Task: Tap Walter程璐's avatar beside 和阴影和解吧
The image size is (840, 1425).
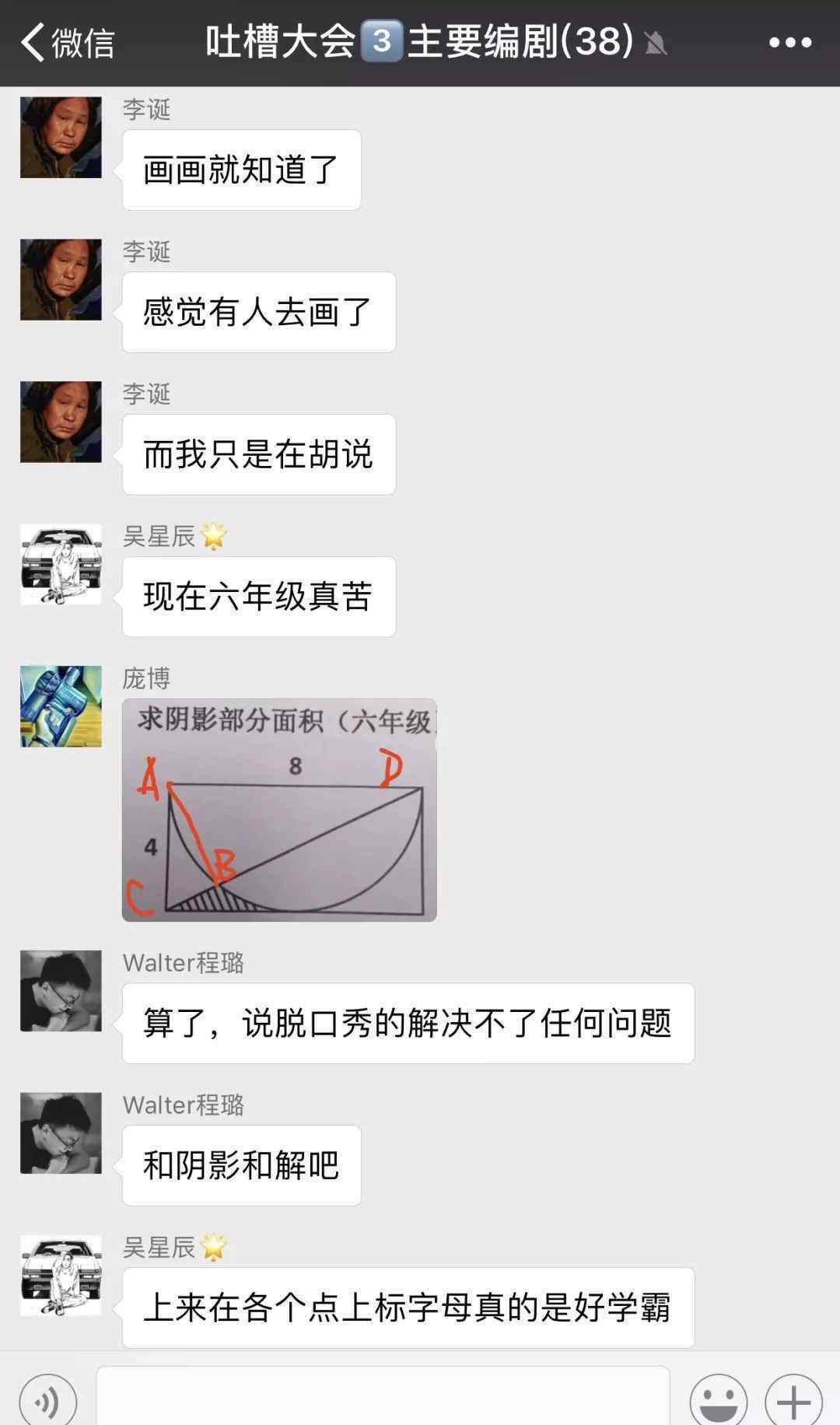Action: 61,1133
